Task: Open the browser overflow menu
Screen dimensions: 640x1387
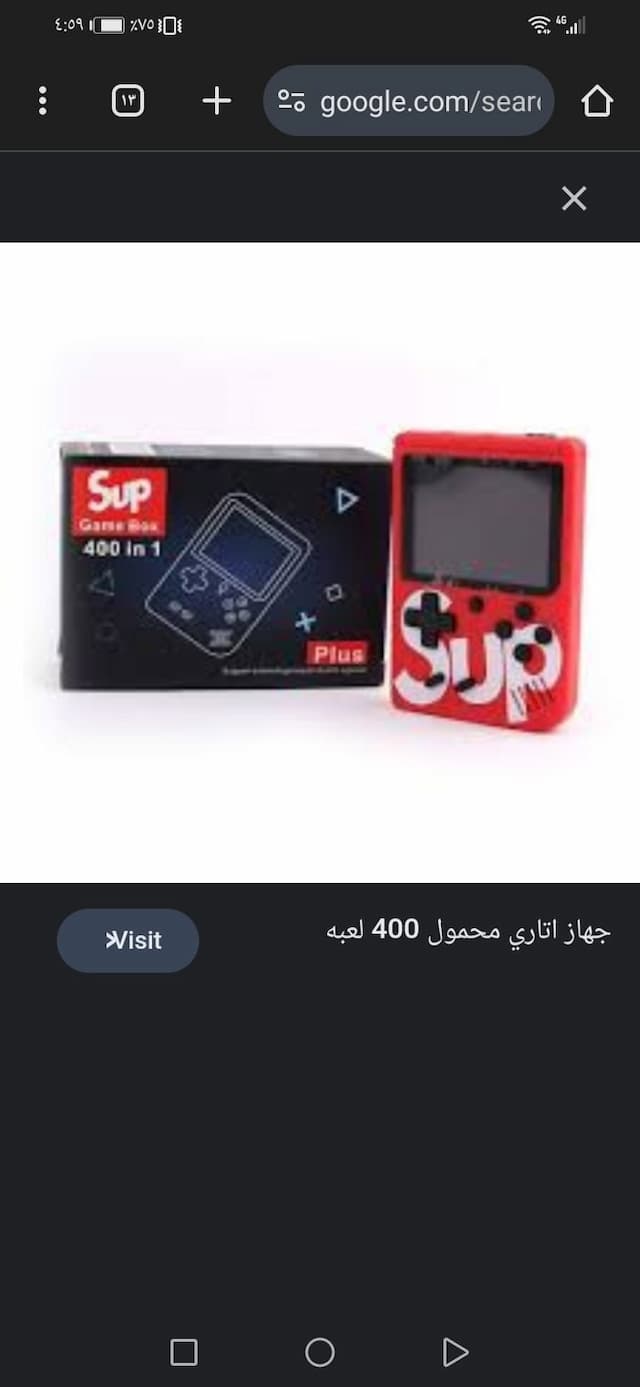Action: (x=42, y=100)
